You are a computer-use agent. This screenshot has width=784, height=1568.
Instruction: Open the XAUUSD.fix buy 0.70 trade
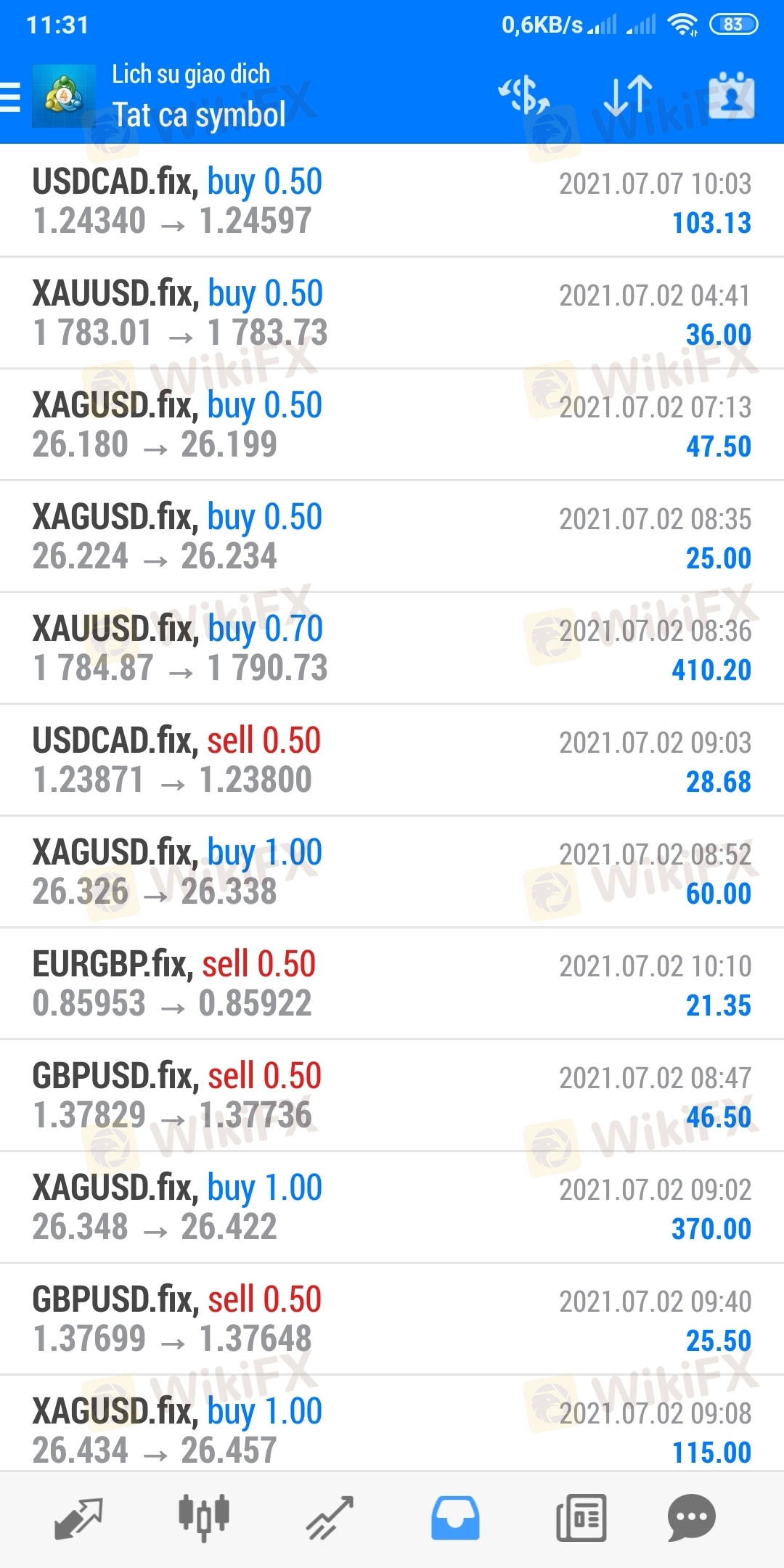coord(392,648)
